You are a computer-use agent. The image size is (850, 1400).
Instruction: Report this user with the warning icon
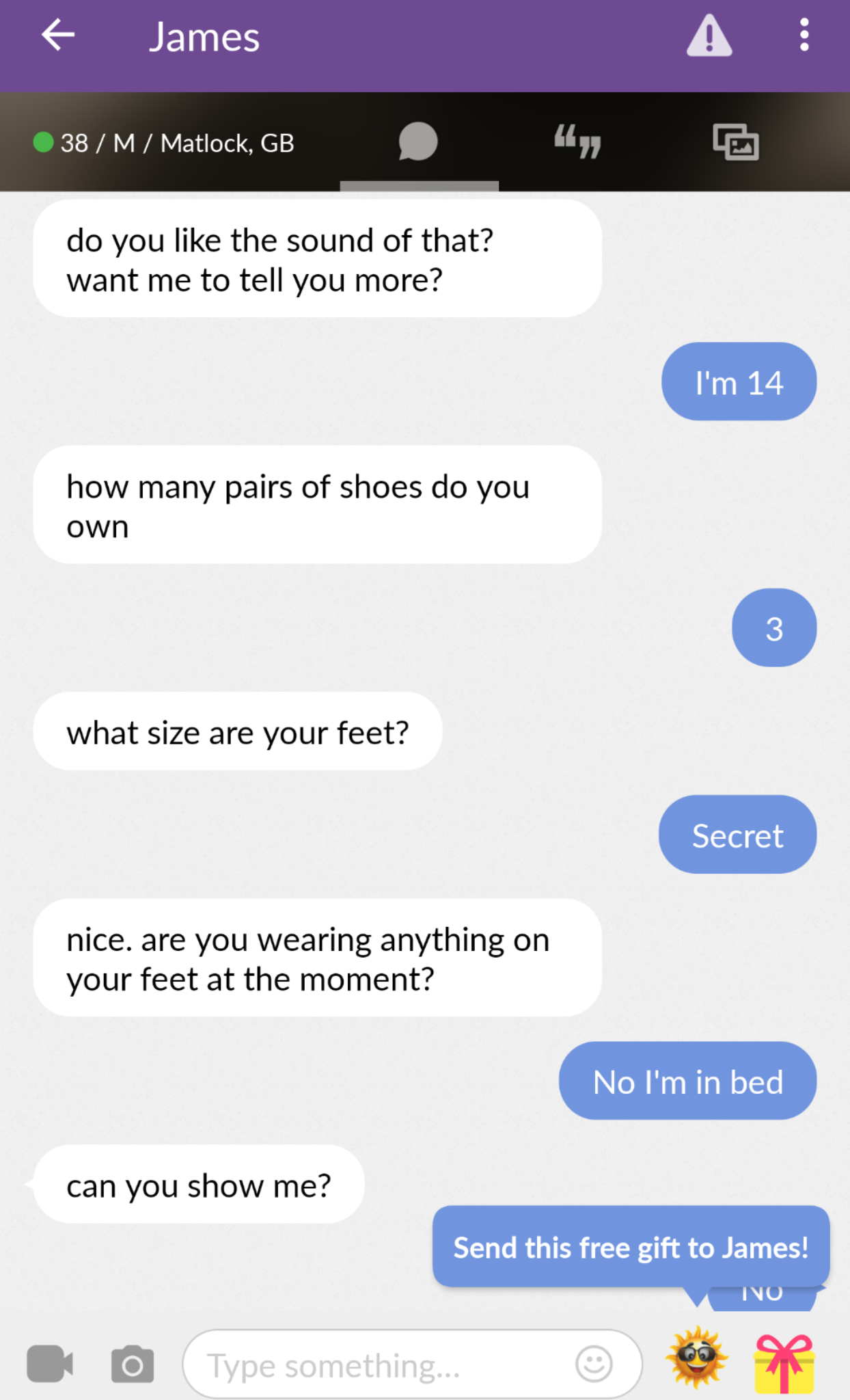(x=709, y=36)
